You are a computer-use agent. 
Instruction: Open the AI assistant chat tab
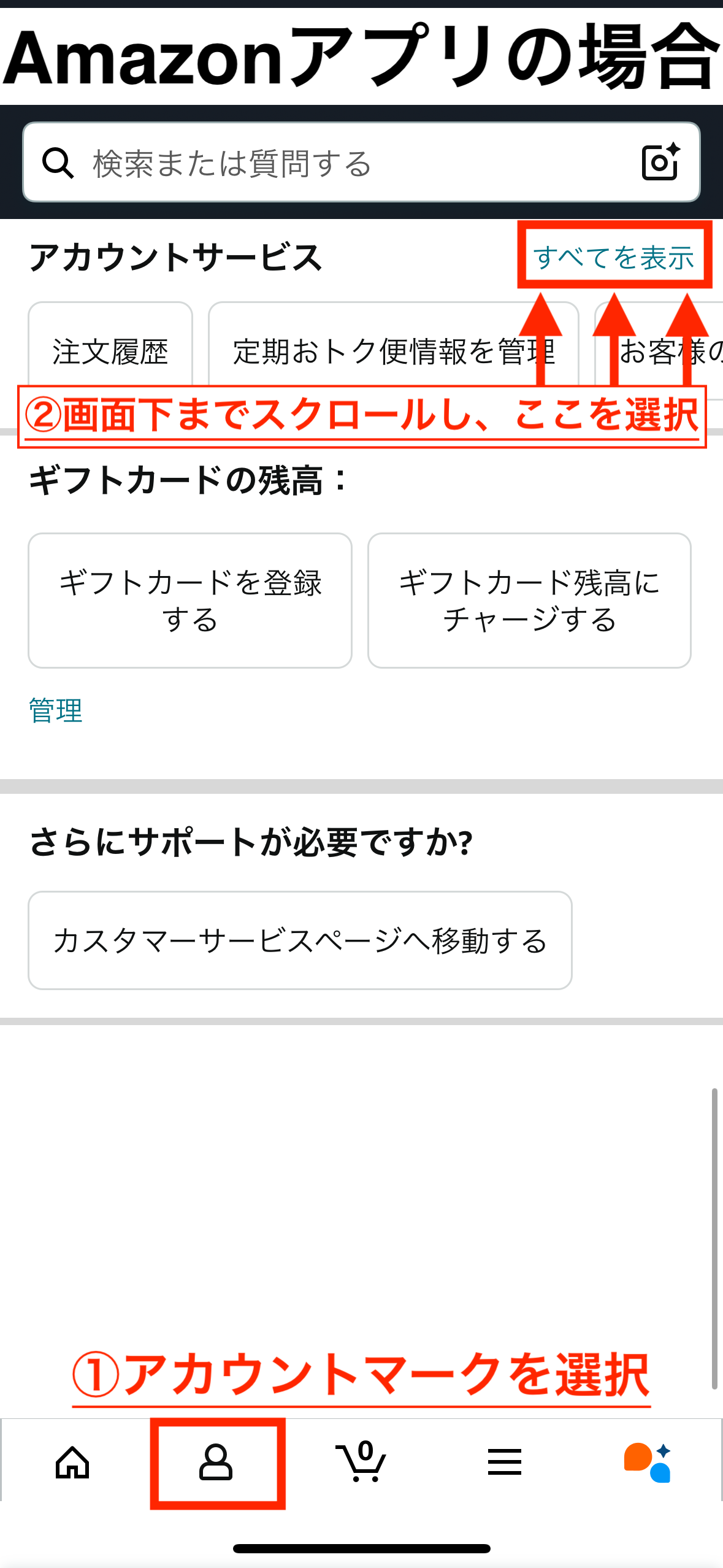648,1462
